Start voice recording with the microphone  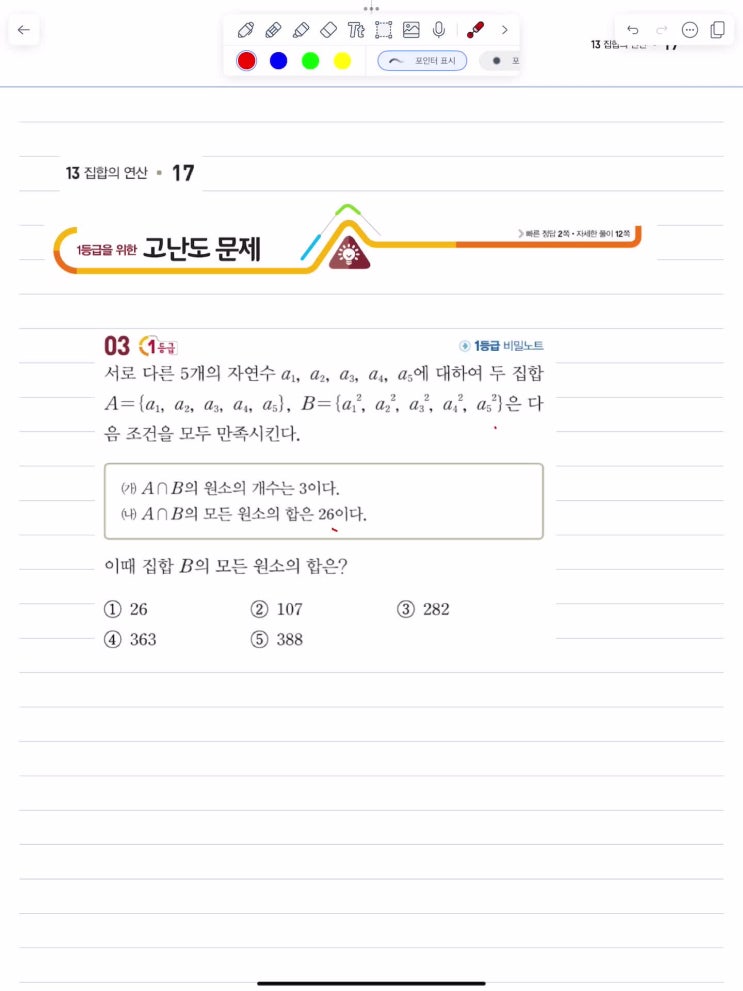click(438, 30)
